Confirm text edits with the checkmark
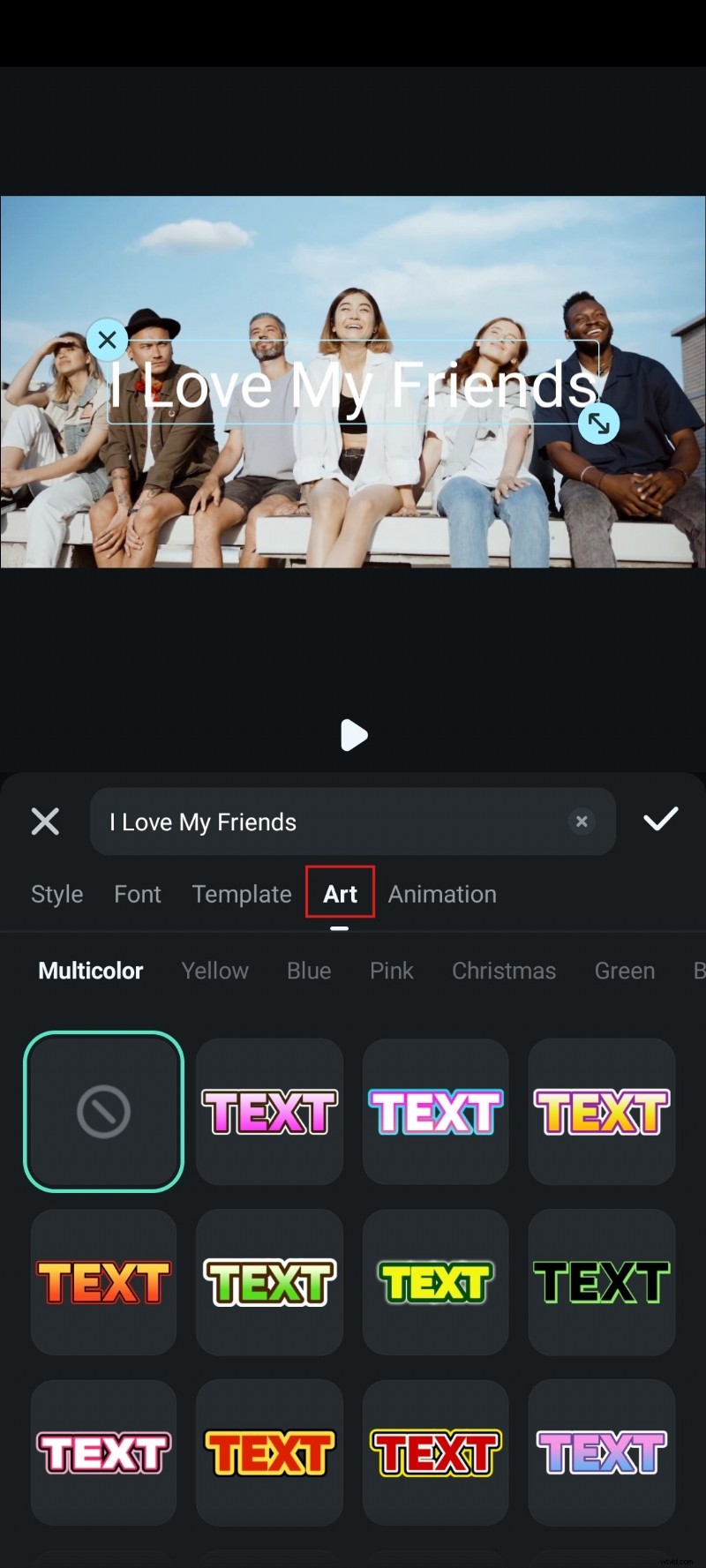 pyautogui.click(x=660, y=820)
